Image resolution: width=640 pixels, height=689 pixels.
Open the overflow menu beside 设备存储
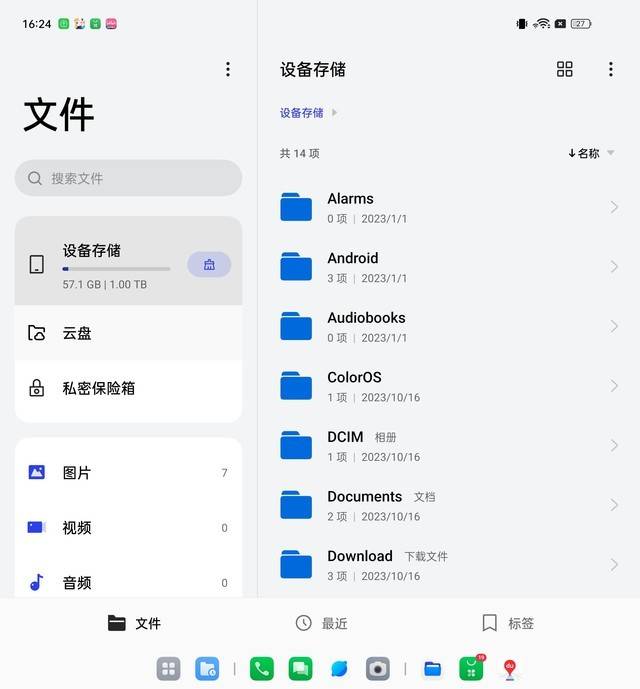(x=610, y=69)
